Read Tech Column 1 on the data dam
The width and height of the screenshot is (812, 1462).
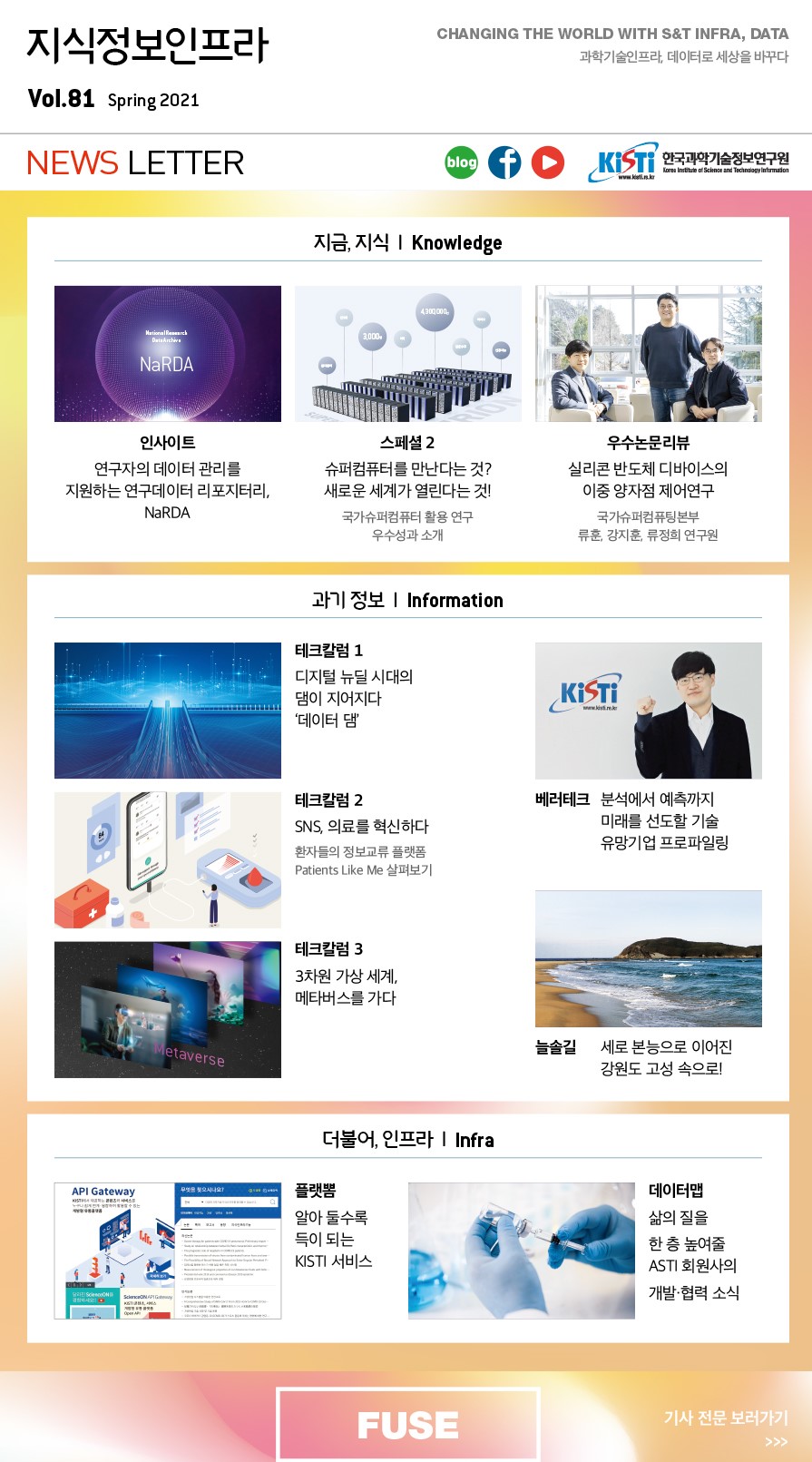tap(168, 711)
